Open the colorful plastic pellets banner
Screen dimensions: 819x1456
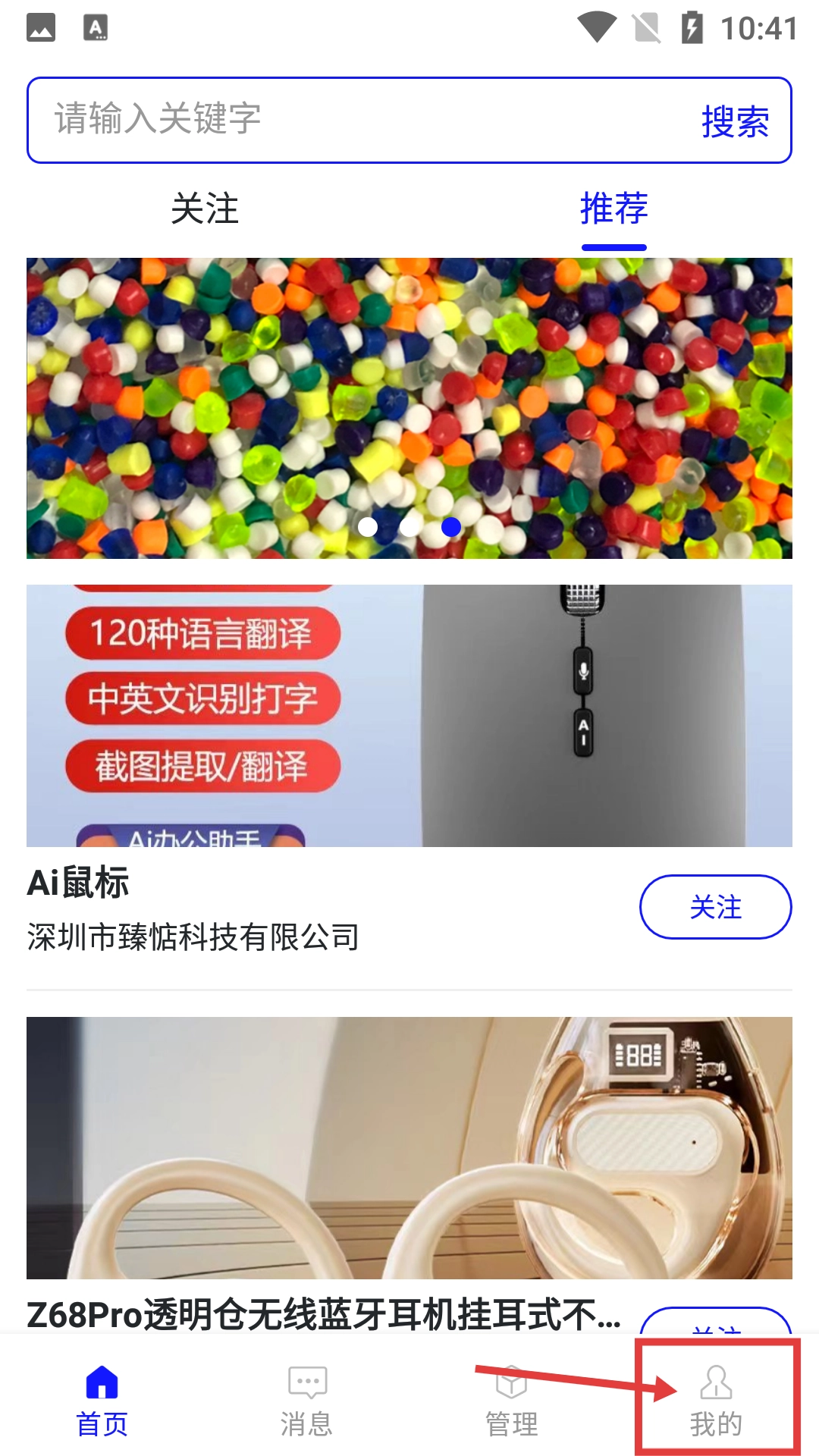[x=409, y=408]
